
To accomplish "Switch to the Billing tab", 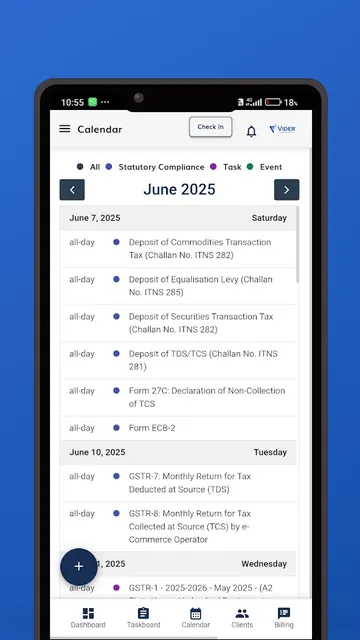I will coord(284,618).
